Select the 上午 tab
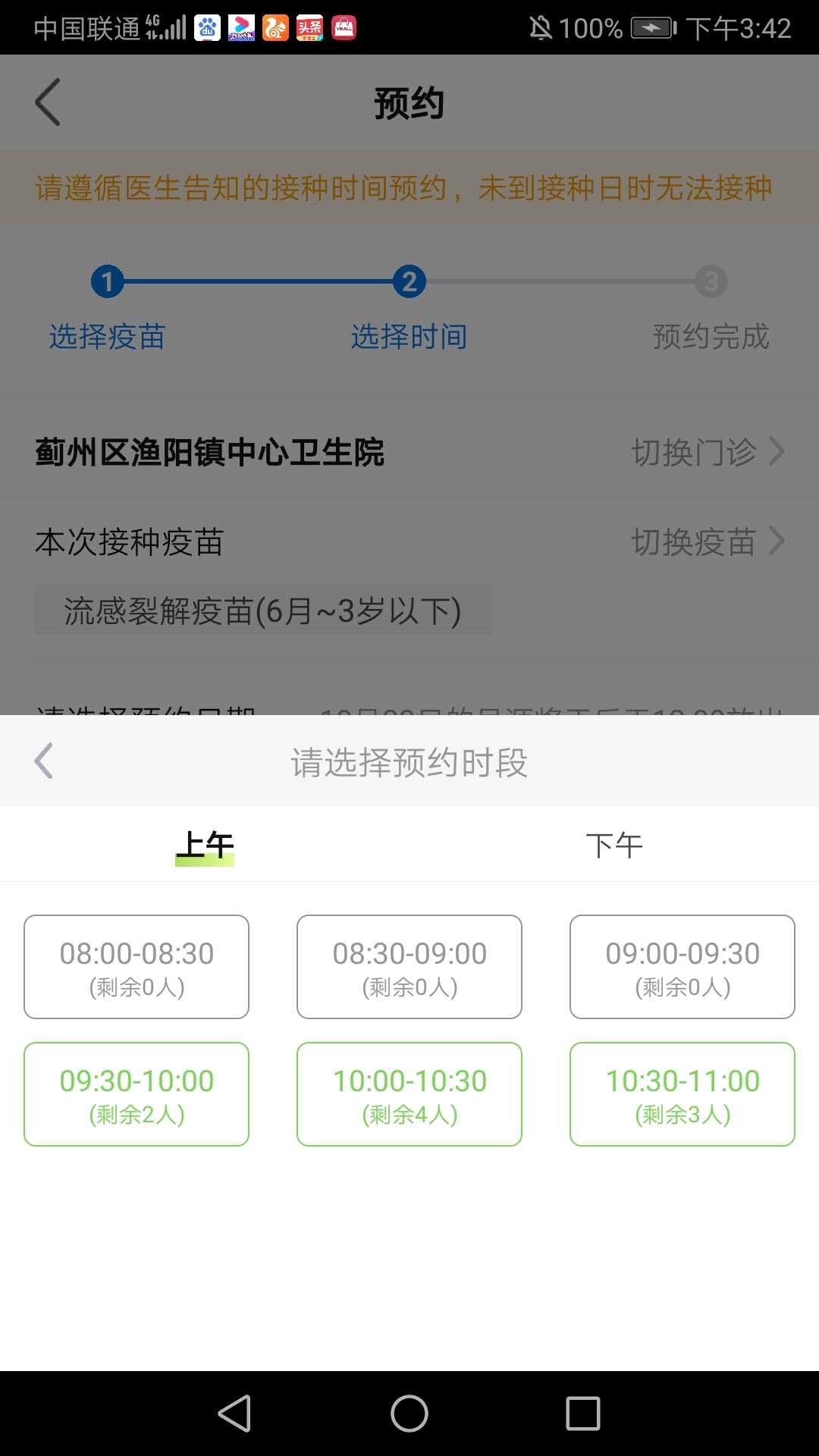 [x=205, y=845]
